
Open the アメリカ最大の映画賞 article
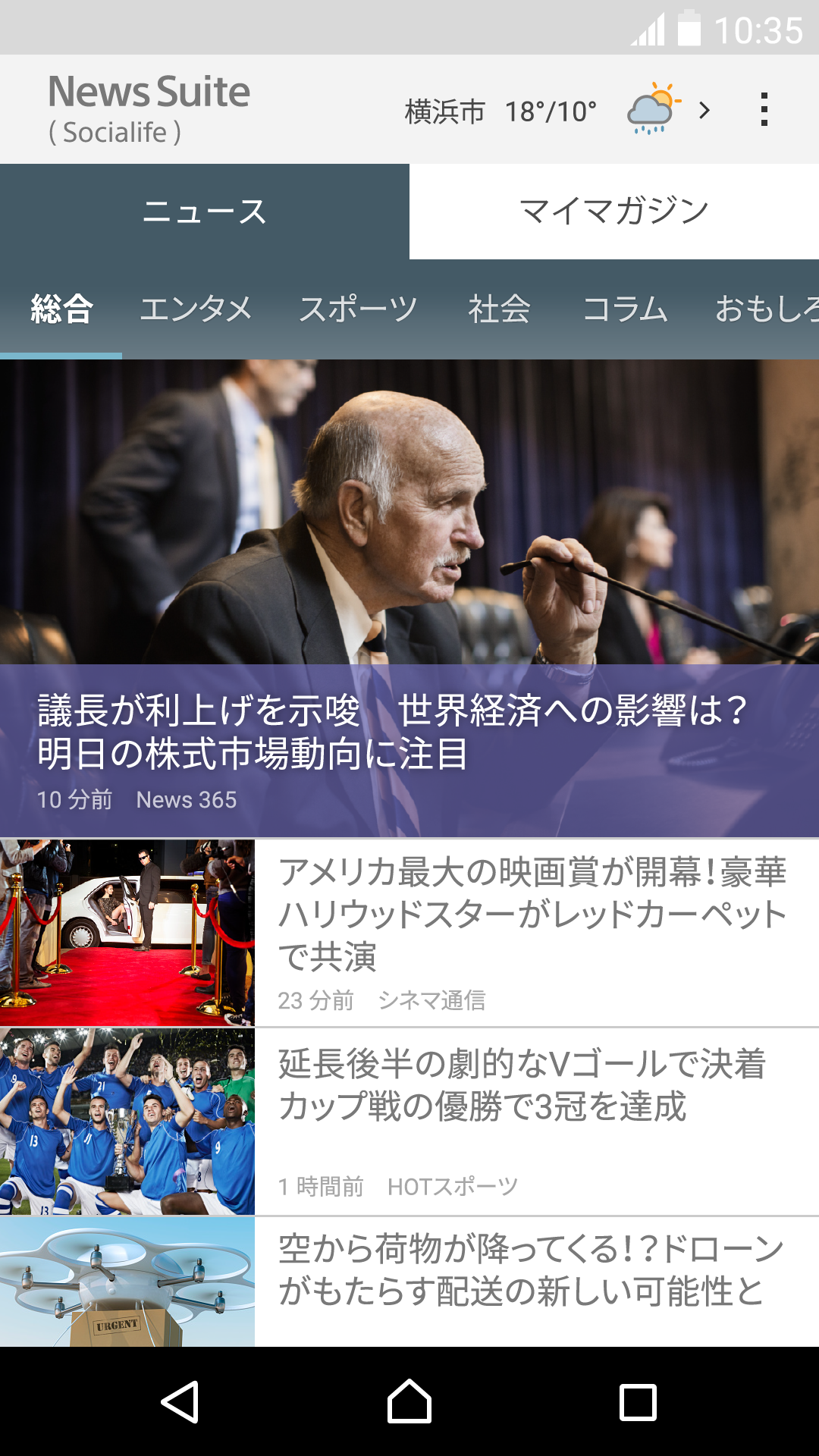531,933
